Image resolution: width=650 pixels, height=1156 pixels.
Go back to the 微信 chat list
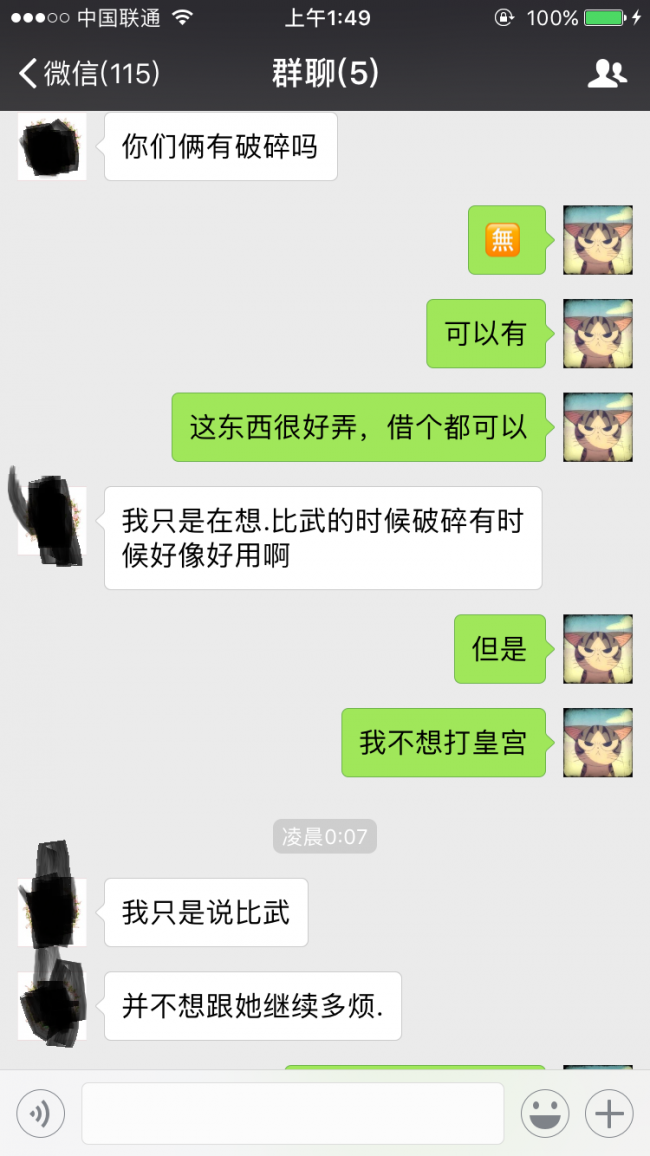[88, 73]
